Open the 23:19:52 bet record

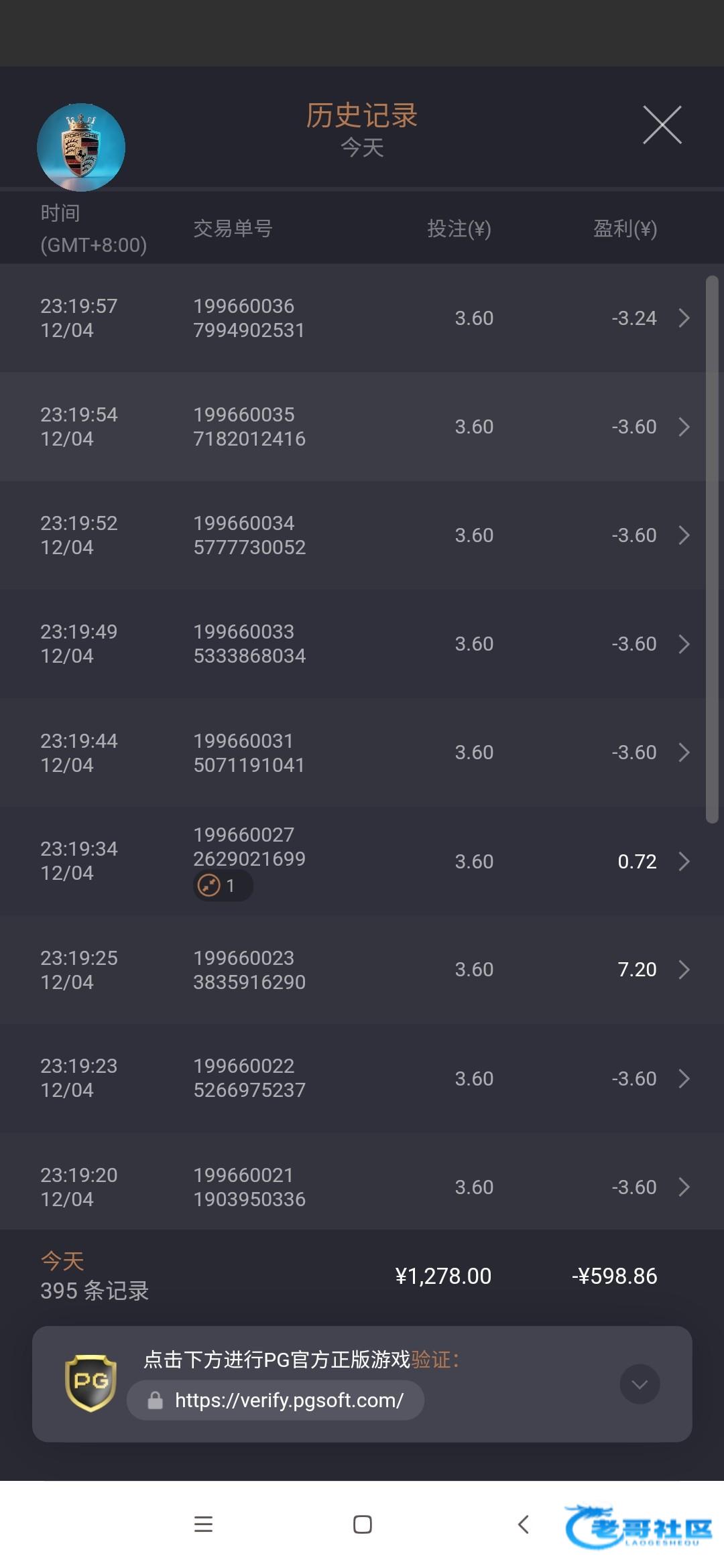coord(362,535)
